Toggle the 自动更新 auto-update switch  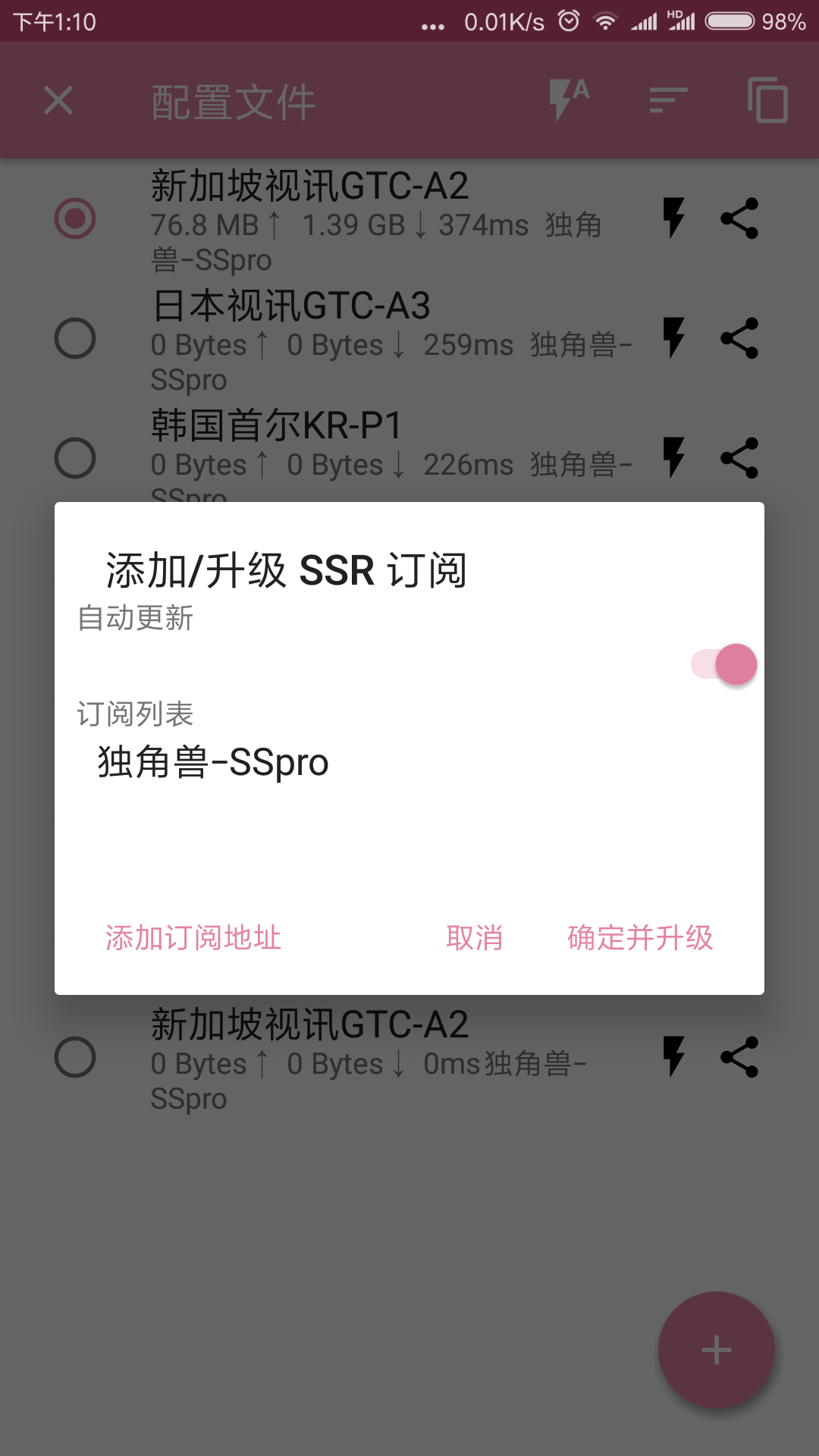click(723, 664)
